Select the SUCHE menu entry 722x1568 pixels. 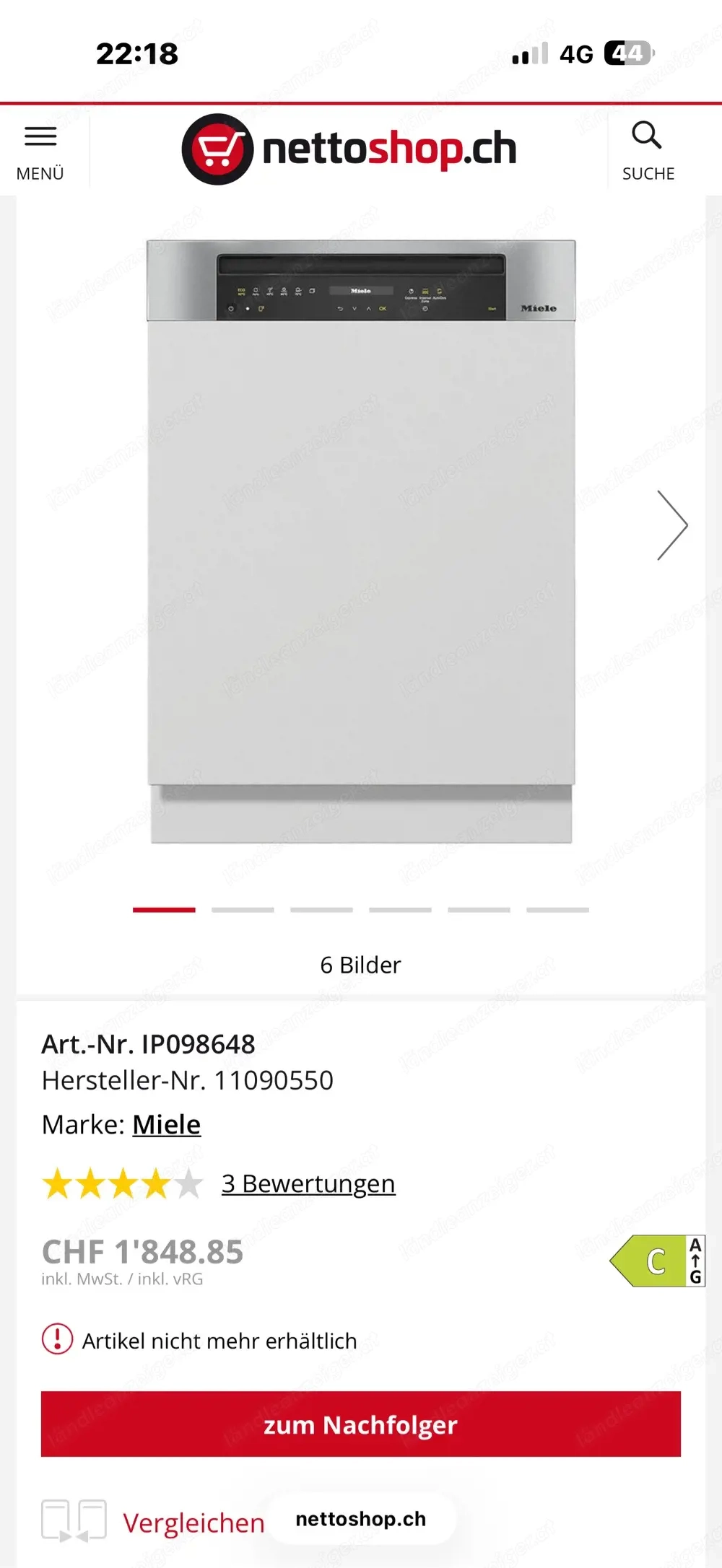pyautogui.click(x=648, y=173)
